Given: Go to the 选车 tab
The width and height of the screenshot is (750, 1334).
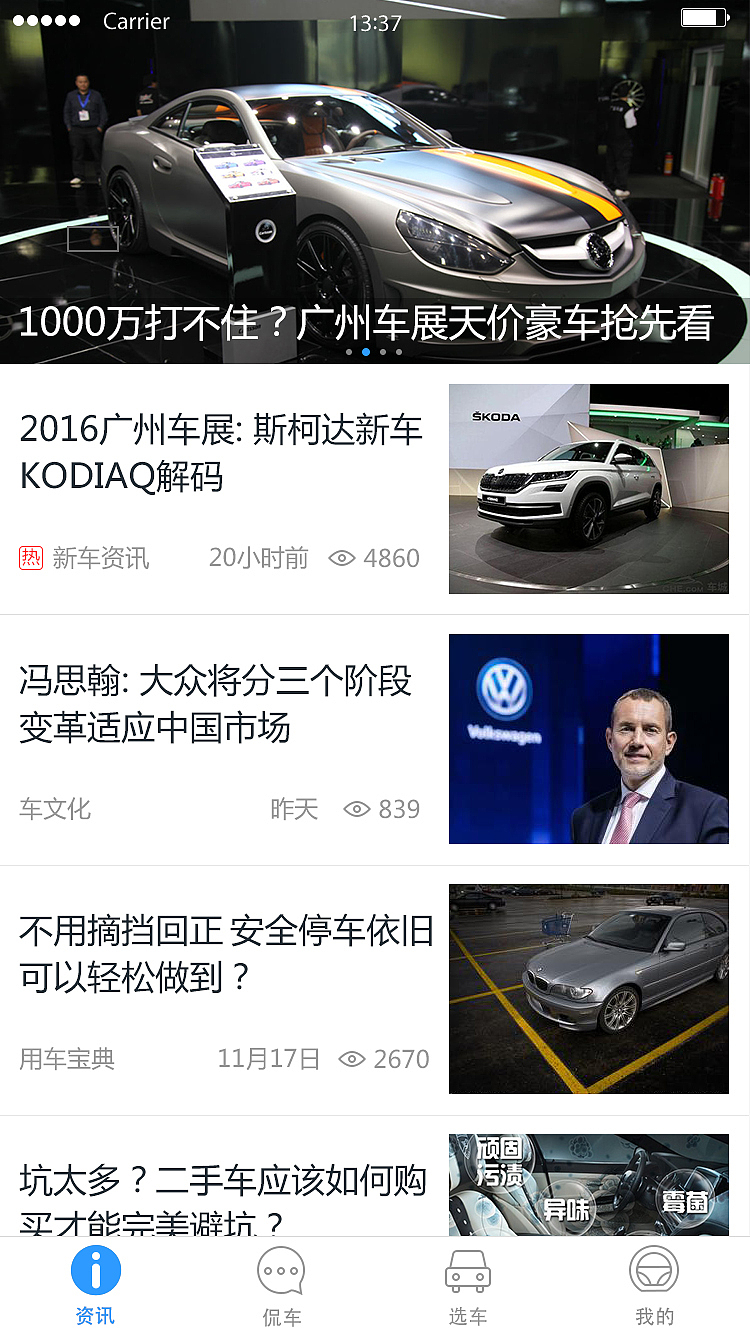Looking at the screenshot, I should point(467,1286).
